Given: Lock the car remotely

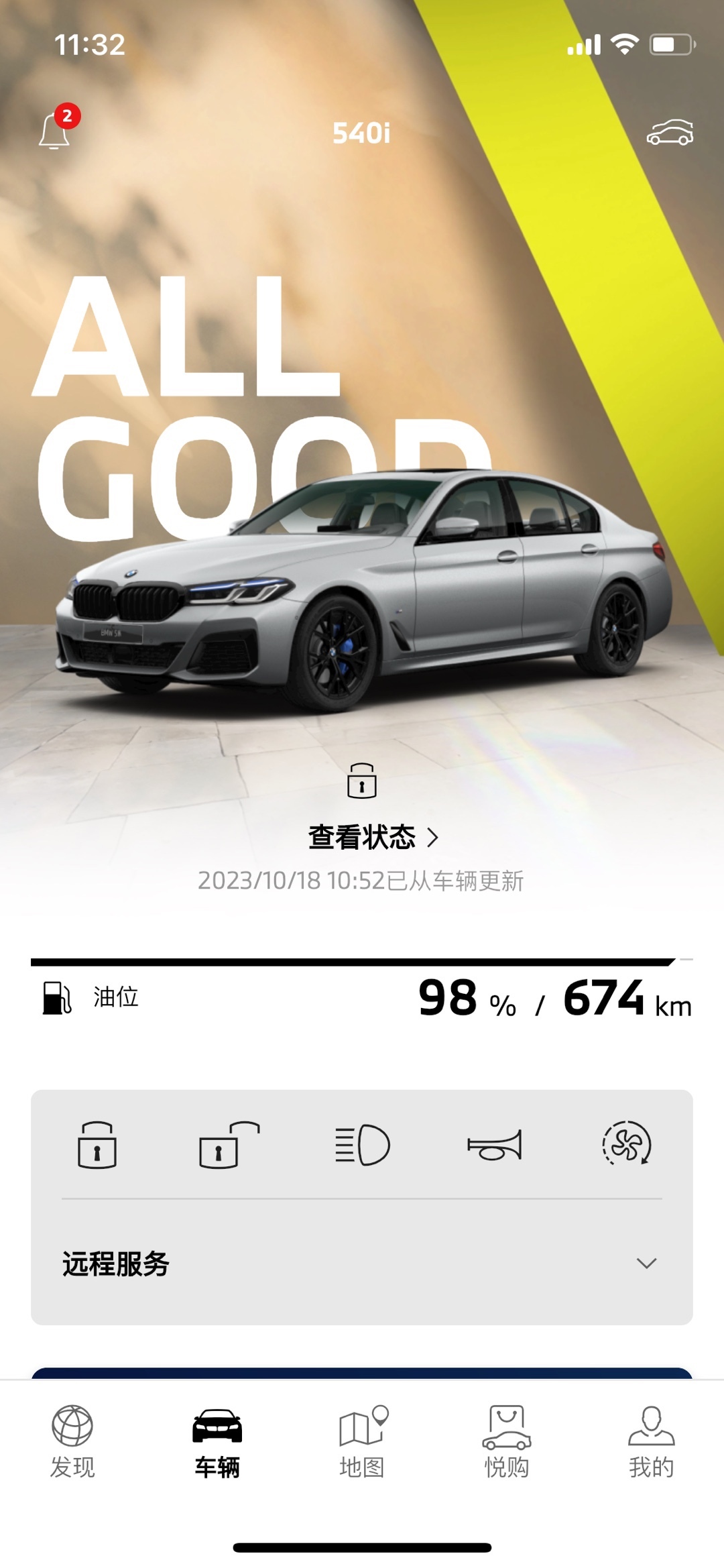Looking at the screenshot, I should point(97,1145).
